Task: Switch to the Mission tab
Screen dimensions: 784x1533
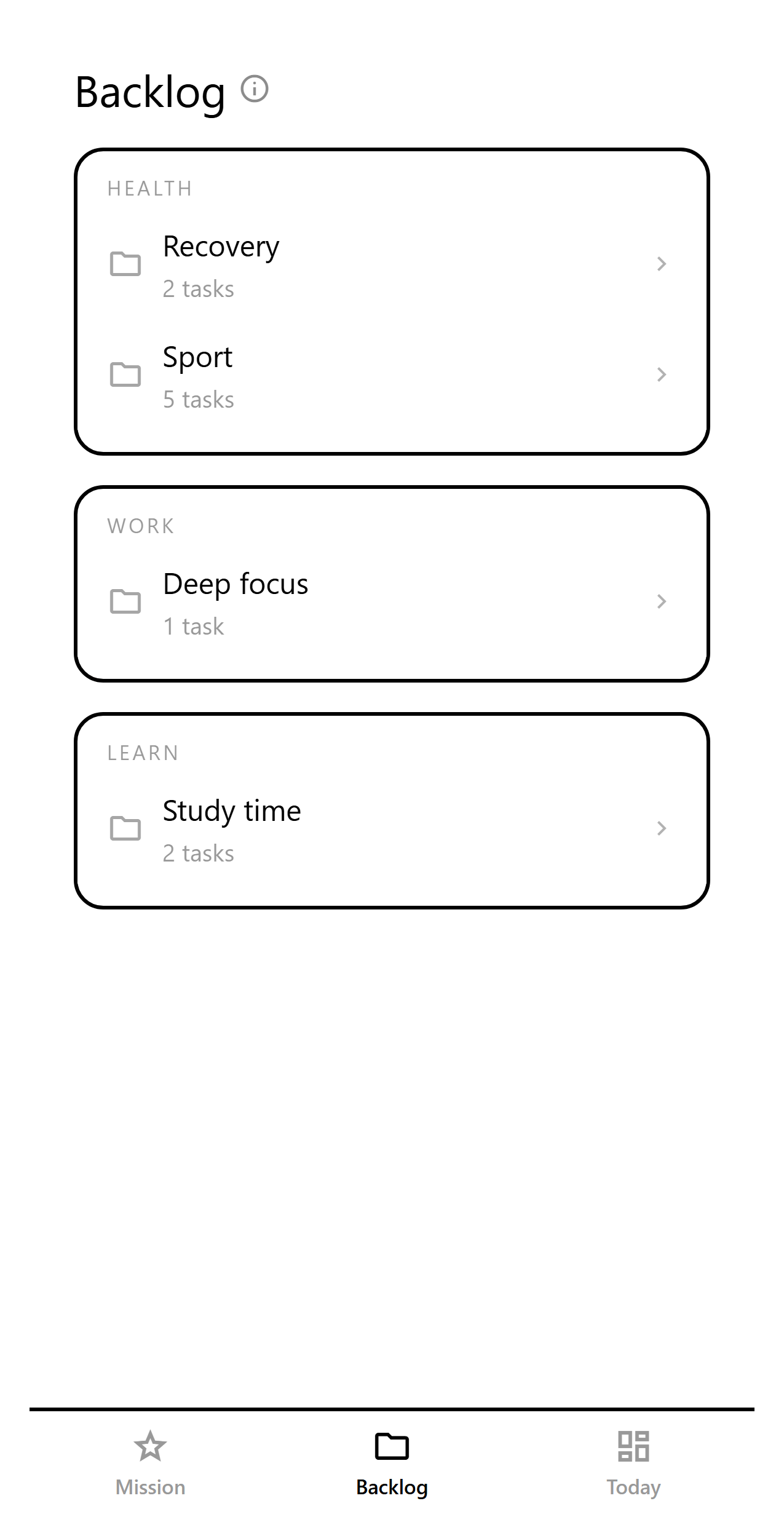Action: coord(150,1464)
